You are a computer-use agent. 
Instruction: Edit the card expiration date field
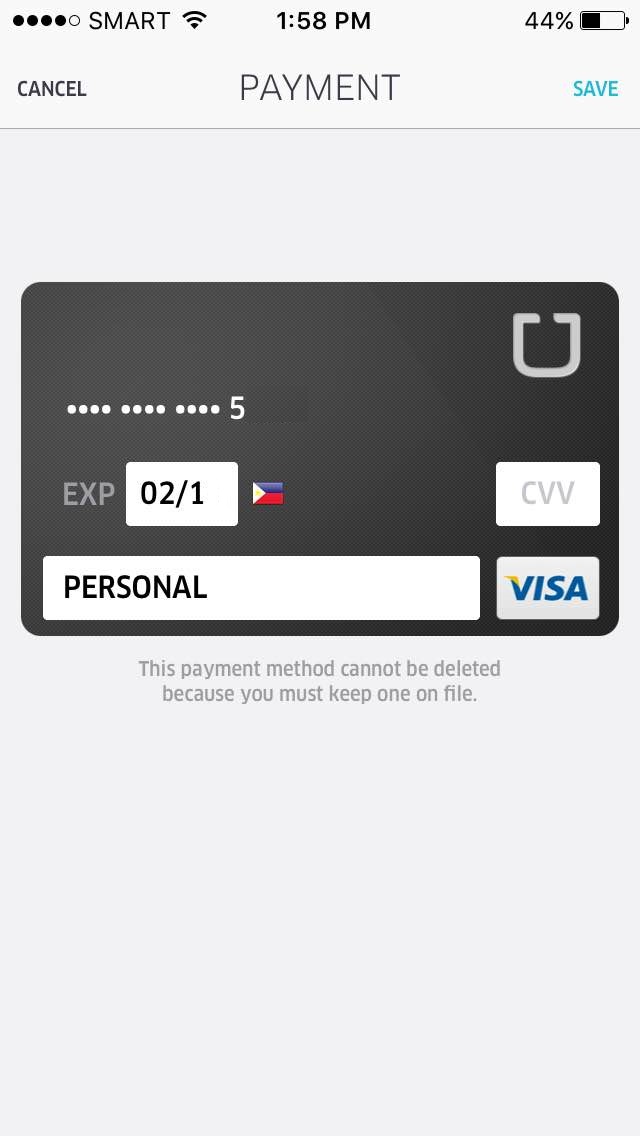coord(182,494)
